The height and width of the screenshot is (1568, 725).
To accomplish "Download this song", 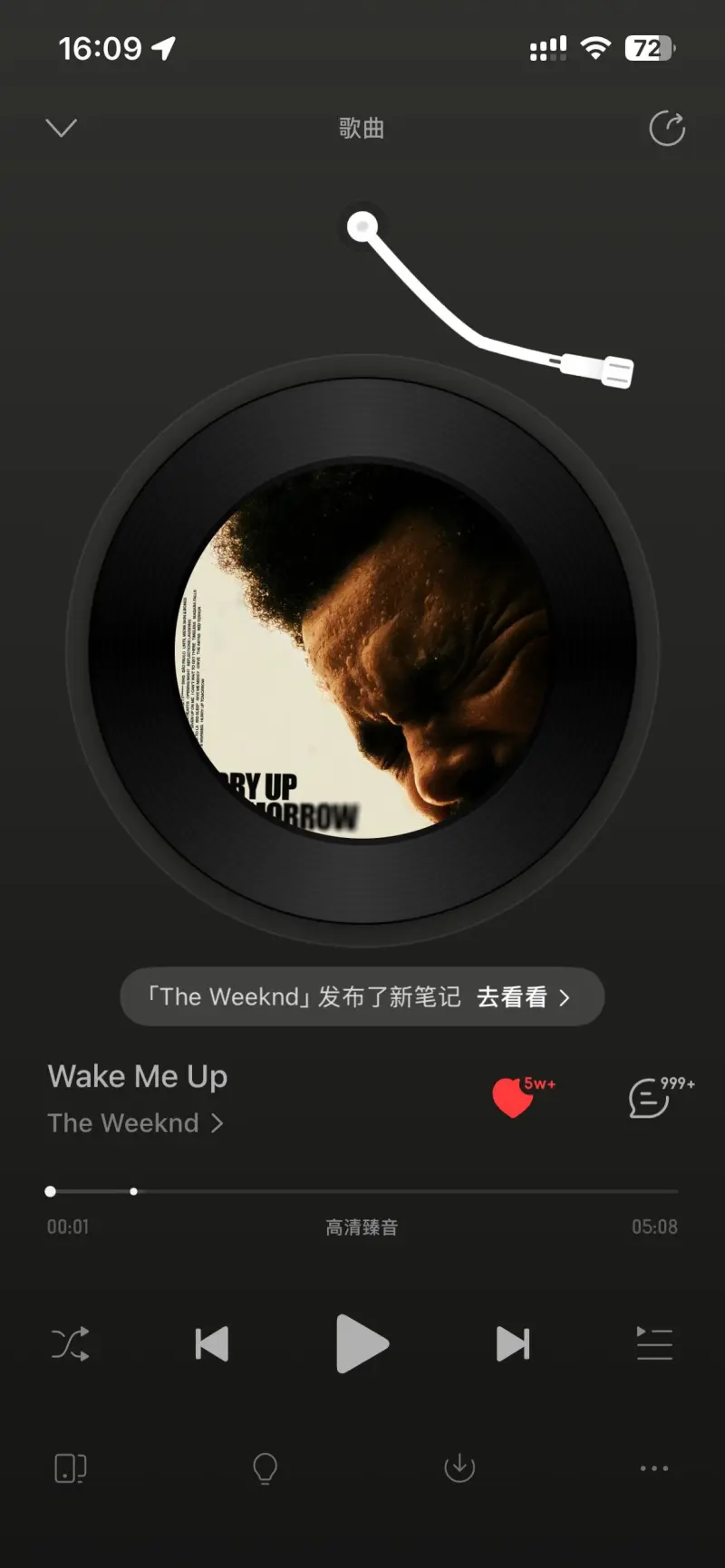I will [x=459, y=1468].
